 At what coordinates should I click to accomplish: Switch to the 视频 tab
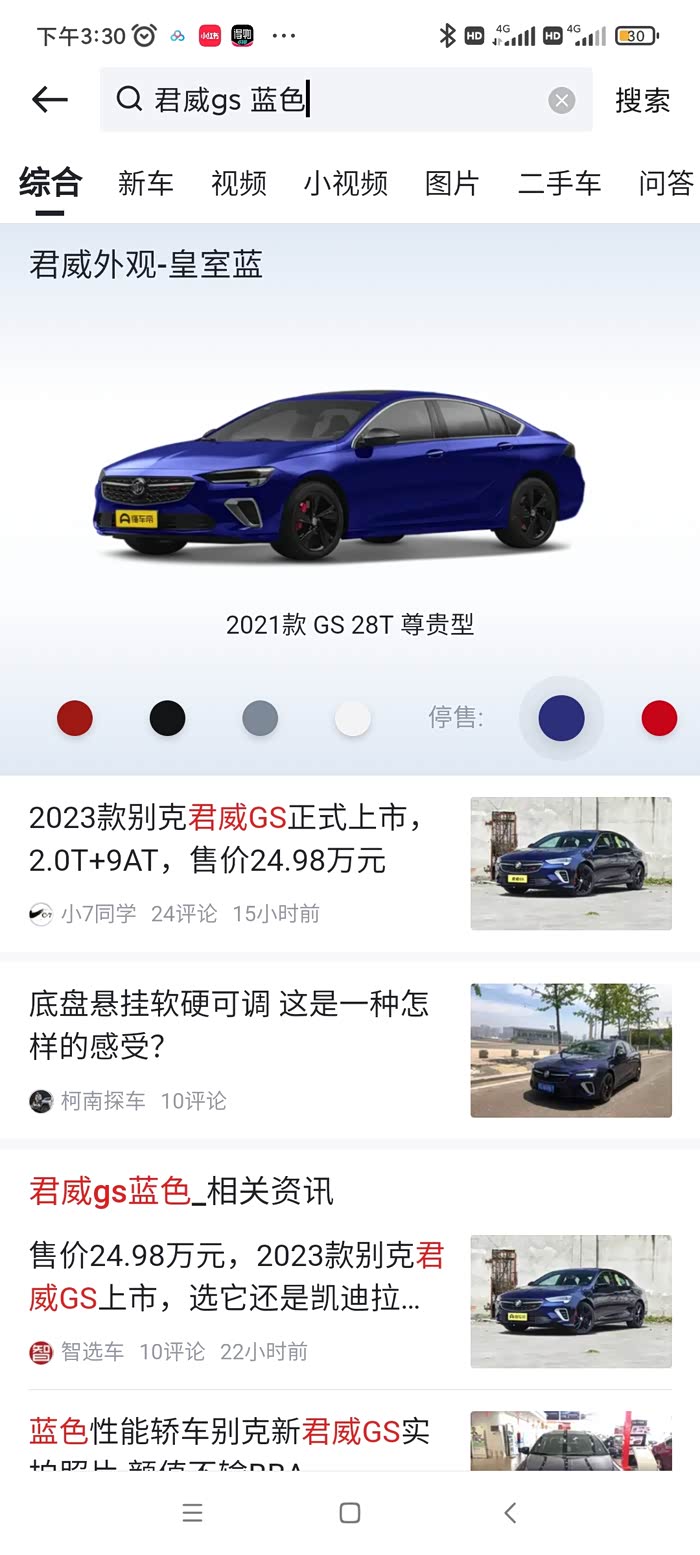pos(239,183)
